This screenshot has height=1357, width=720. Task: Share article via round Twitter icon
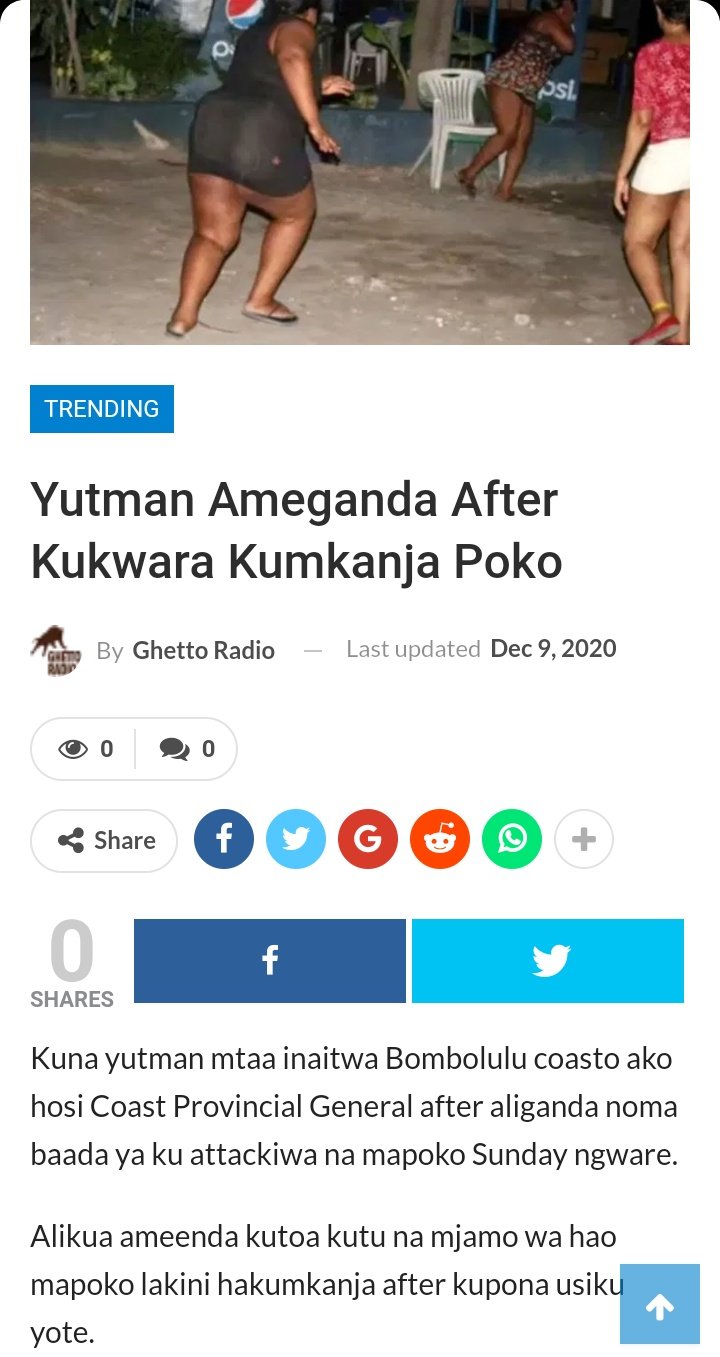point(296,839)
